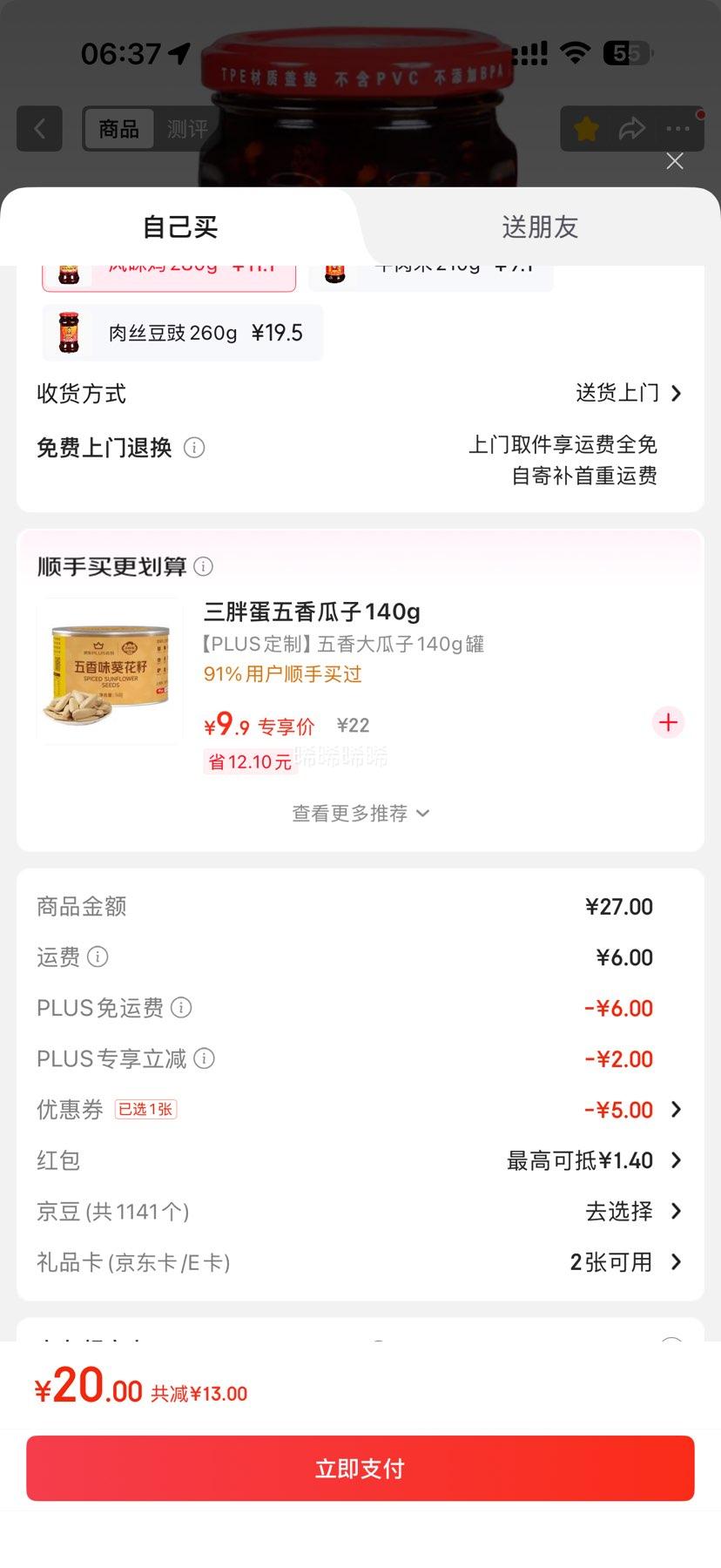This screenshot has width=721, height=1568.
Task: Expand 查看更多推荐 recommendations
Action: 360,814
